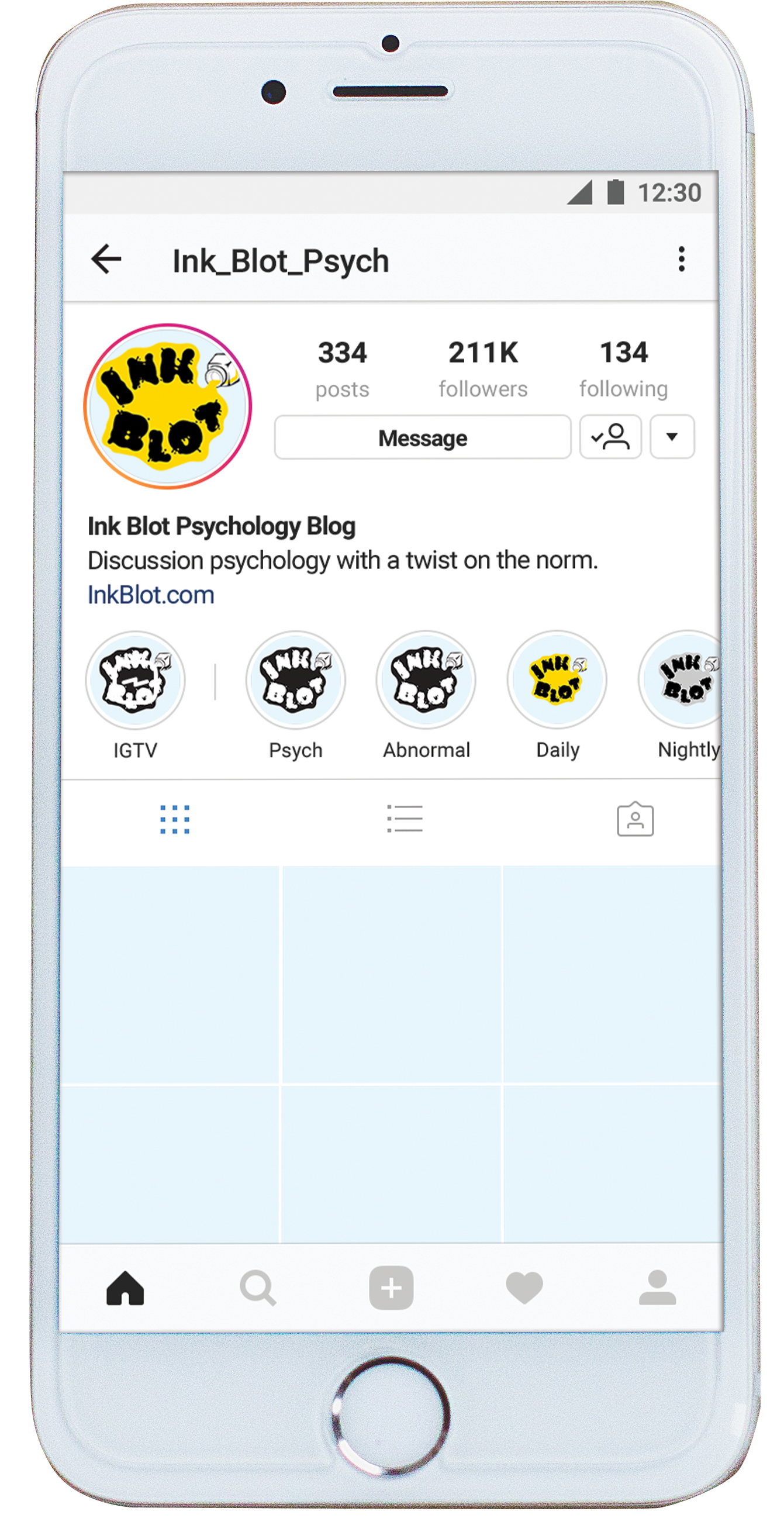This screenshot has height=1532, width=784.
Task: Go back using the arrow icon
Action: (106, 258)
